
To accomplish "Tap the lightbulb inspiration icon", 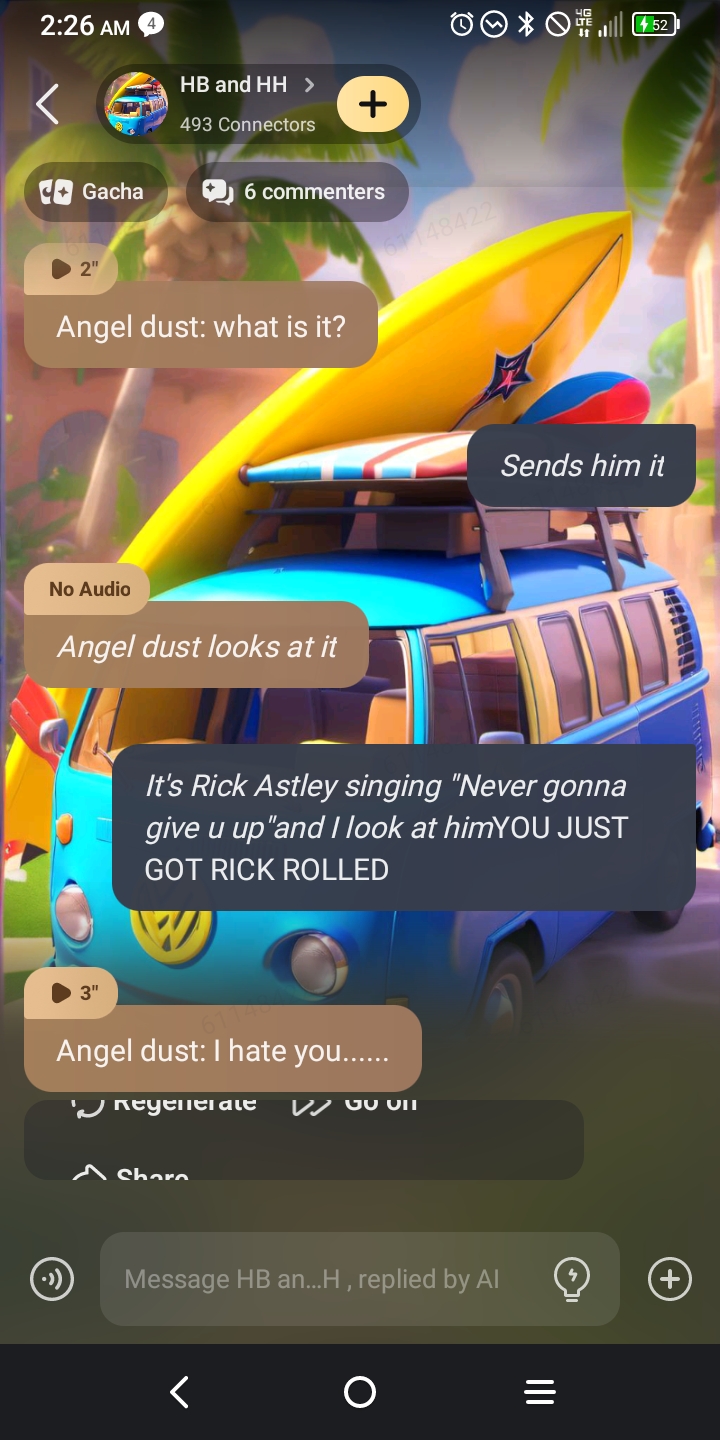I will pos(572,1279).
